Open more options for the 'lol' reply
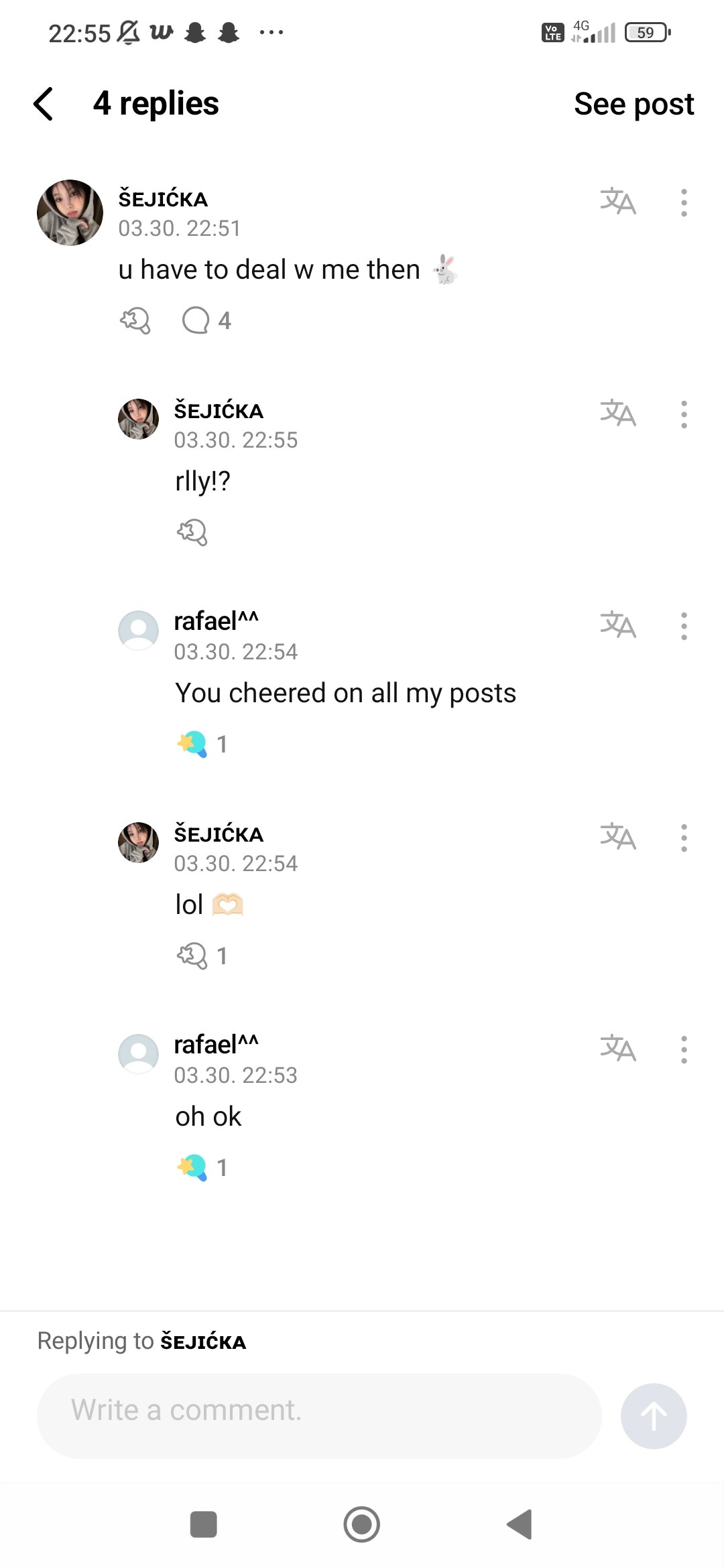This screenshot has height=1568, width=724. pos(684,838)
